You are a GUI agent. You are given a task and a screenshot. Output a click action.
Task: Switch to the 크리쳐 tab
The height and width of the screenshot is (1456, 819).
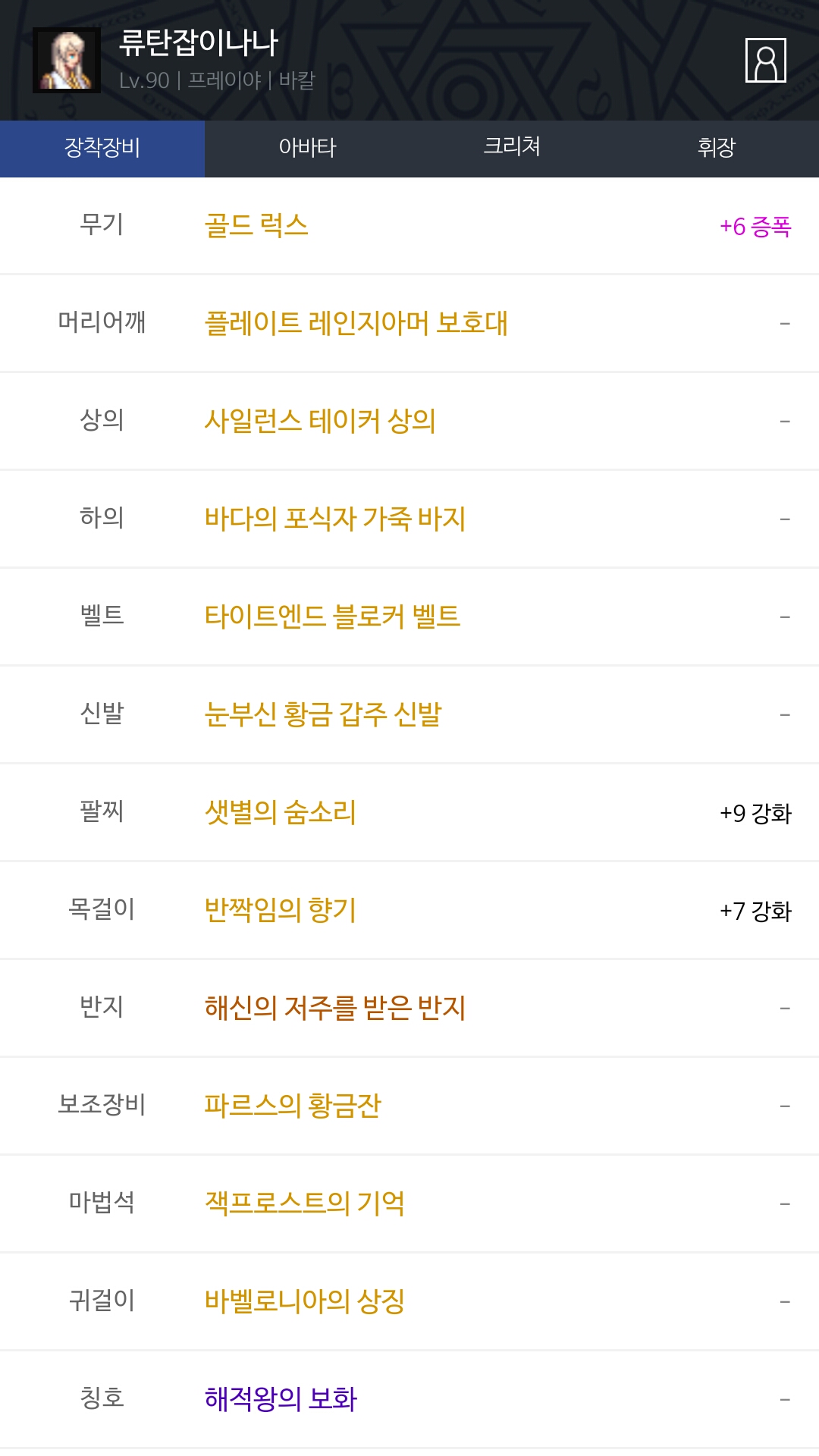click(512, 148)
